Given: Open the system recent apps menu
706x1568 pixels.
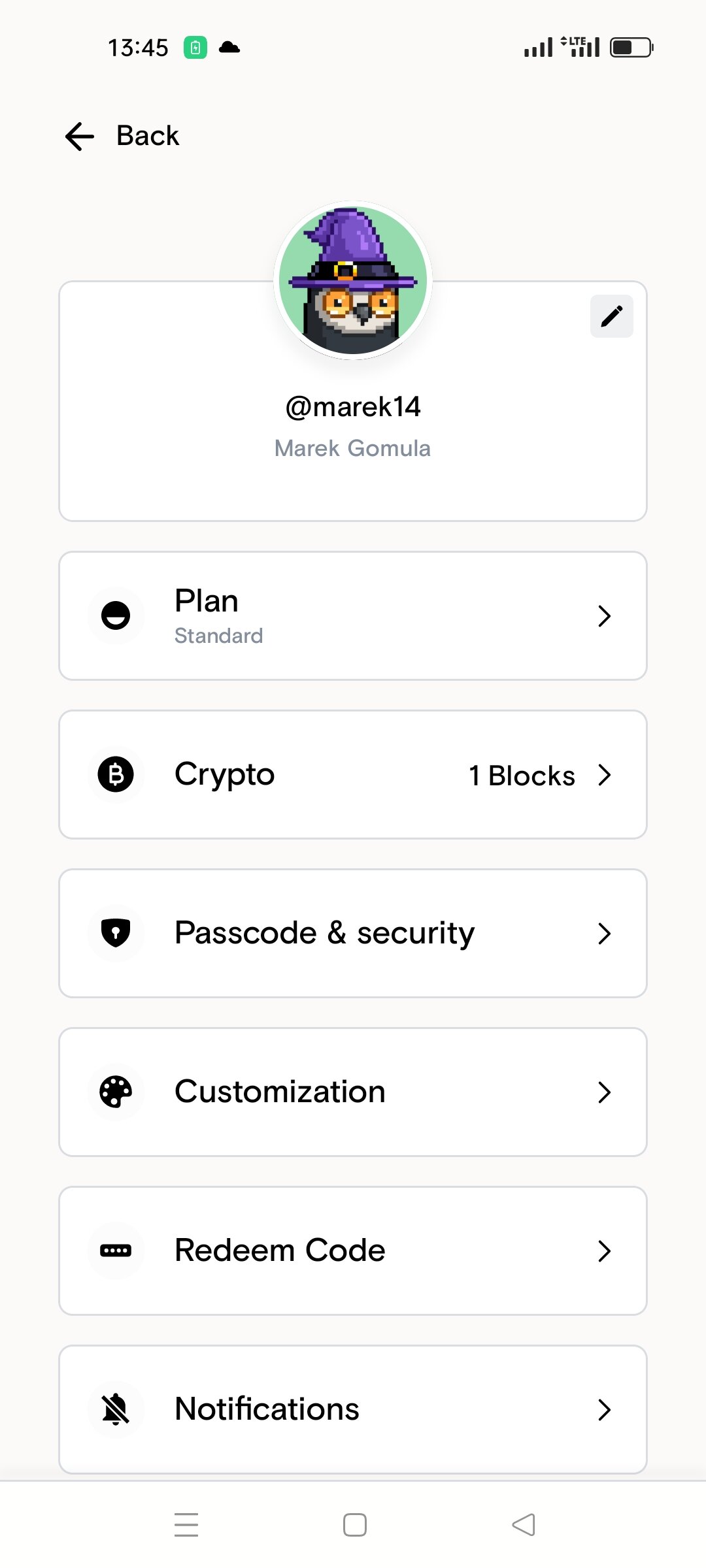Looking at the screenshot, I should click(x=186, y=1525).
